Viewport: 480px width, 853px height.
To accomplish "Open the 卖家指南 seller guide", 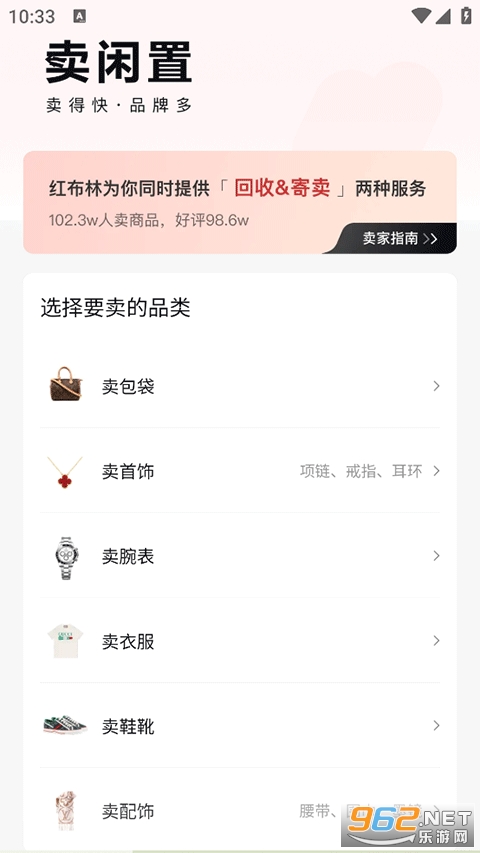I will [399, 238].
